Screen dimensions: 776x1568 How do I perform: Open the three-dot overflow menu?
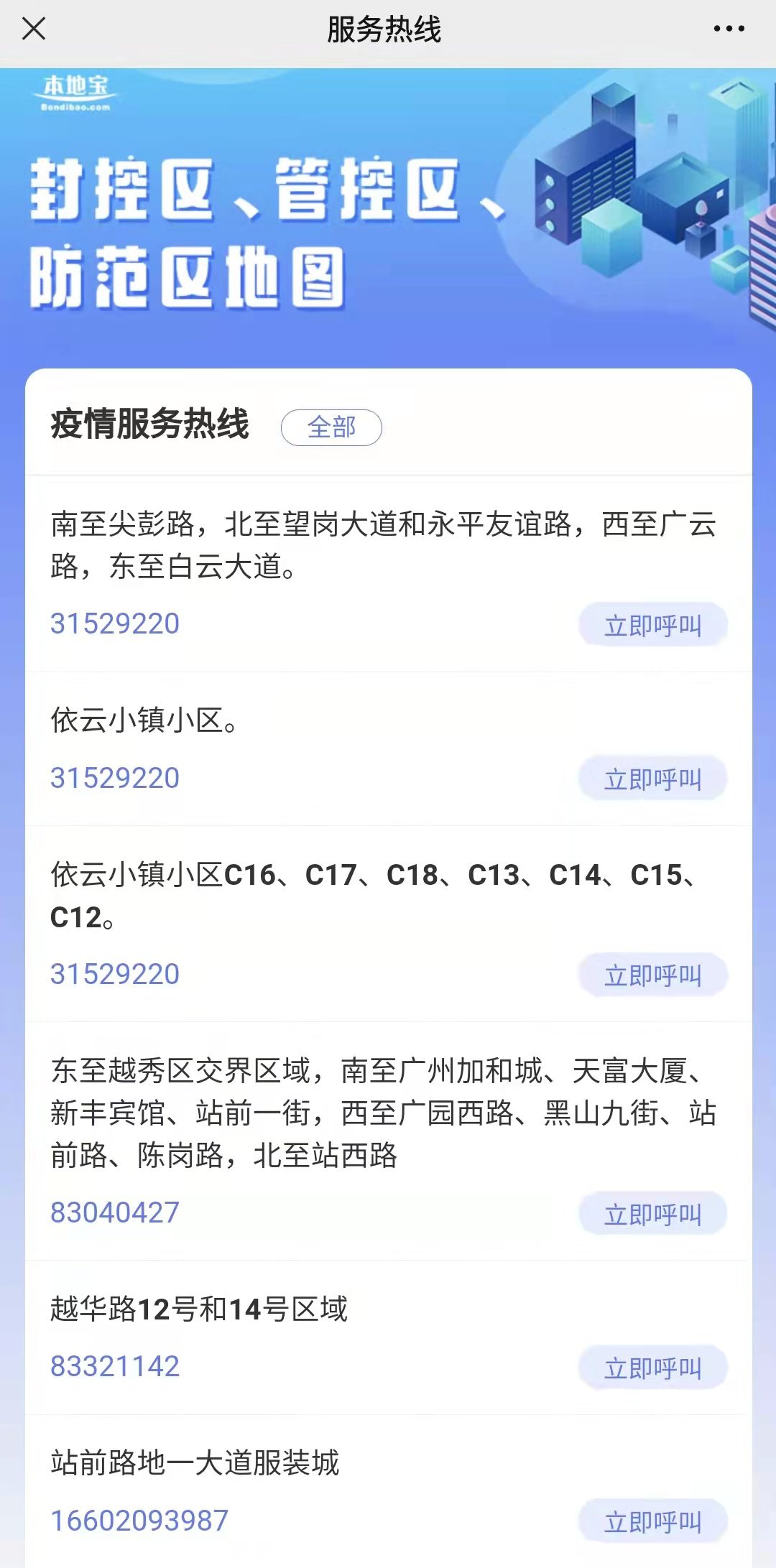tap(729, 29)
